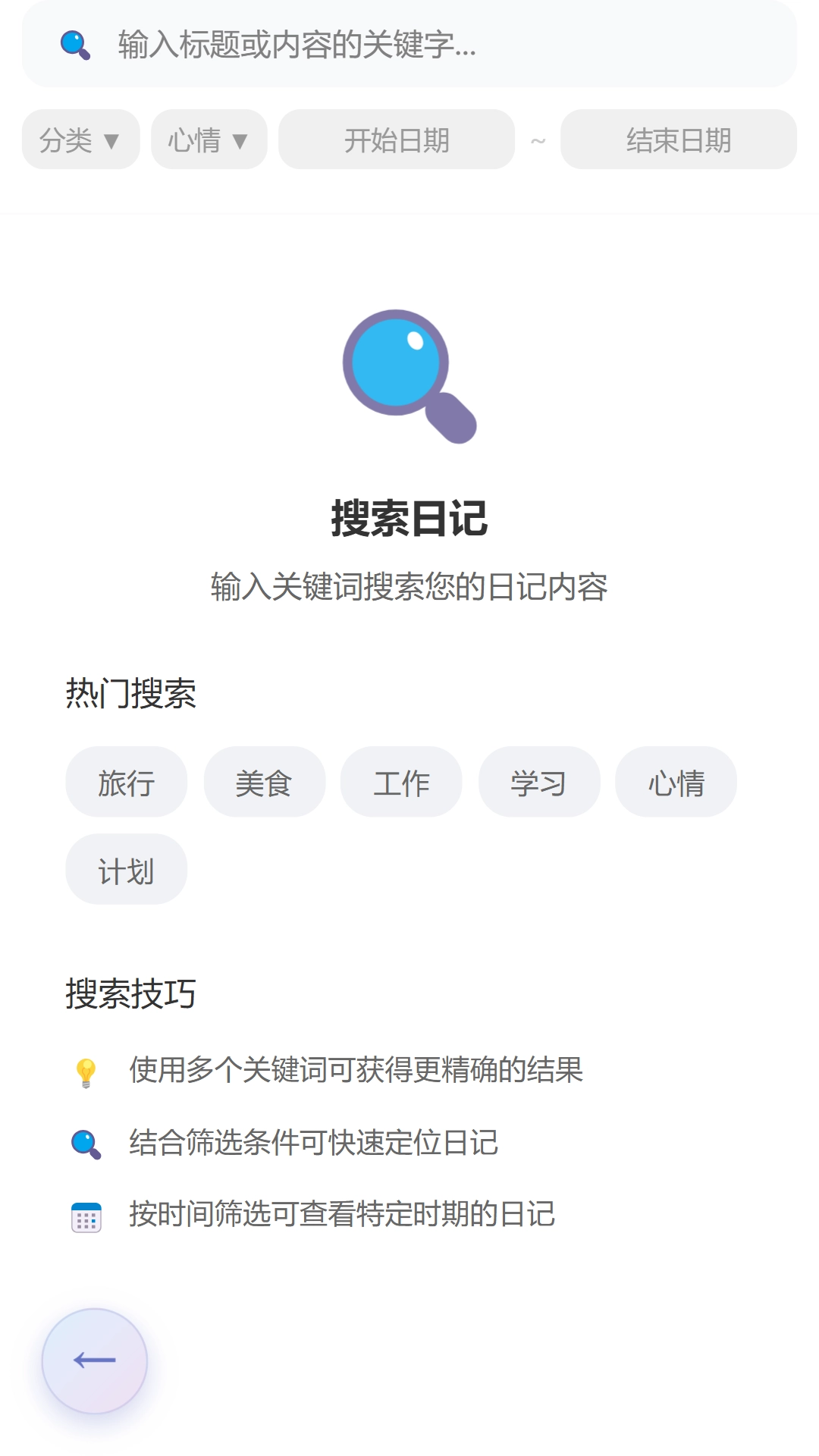The height and width of the screenshot is (1456, 819).
Task: Select the 计划 hot search chip
Action: pos(126,869)
